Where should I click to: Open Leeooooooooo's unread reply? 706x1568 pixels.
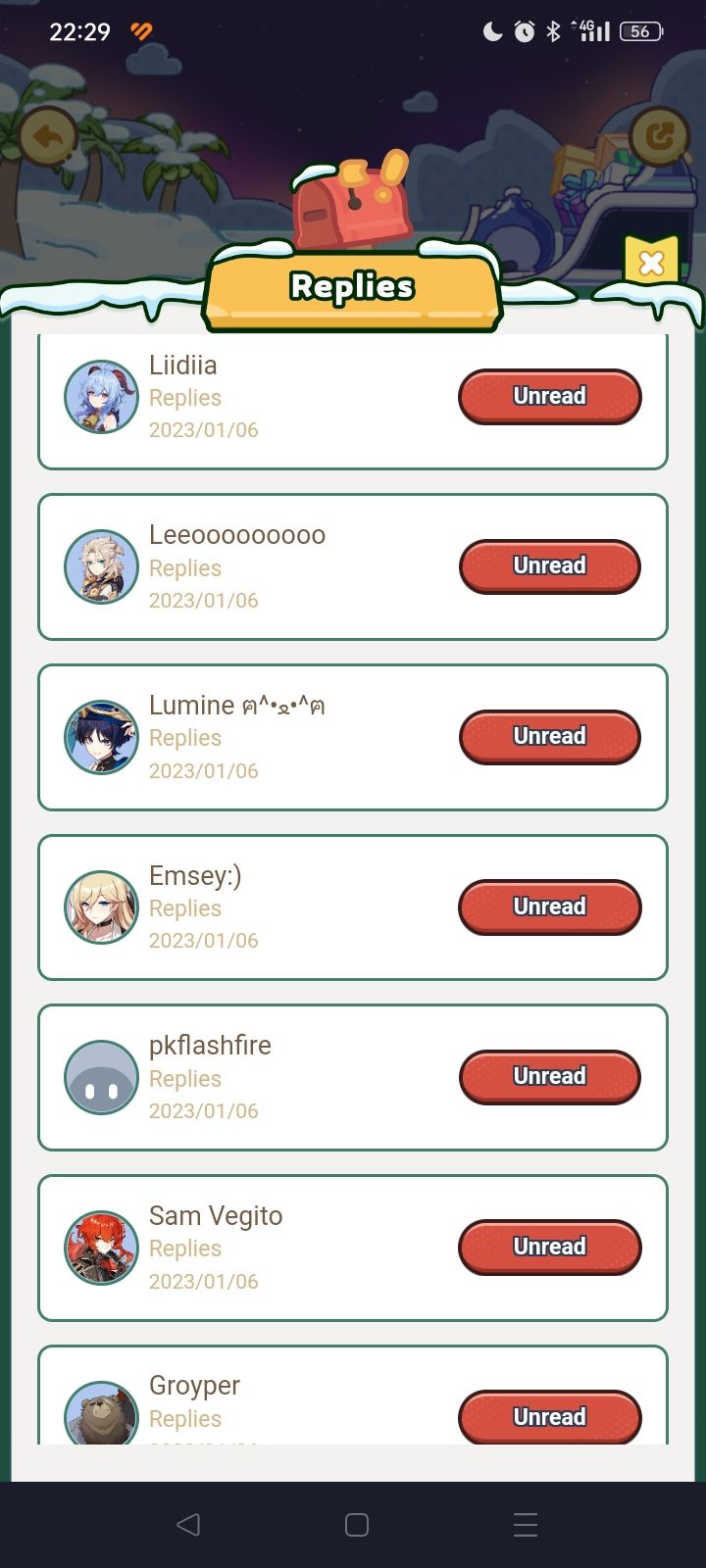tap(549, 565)
